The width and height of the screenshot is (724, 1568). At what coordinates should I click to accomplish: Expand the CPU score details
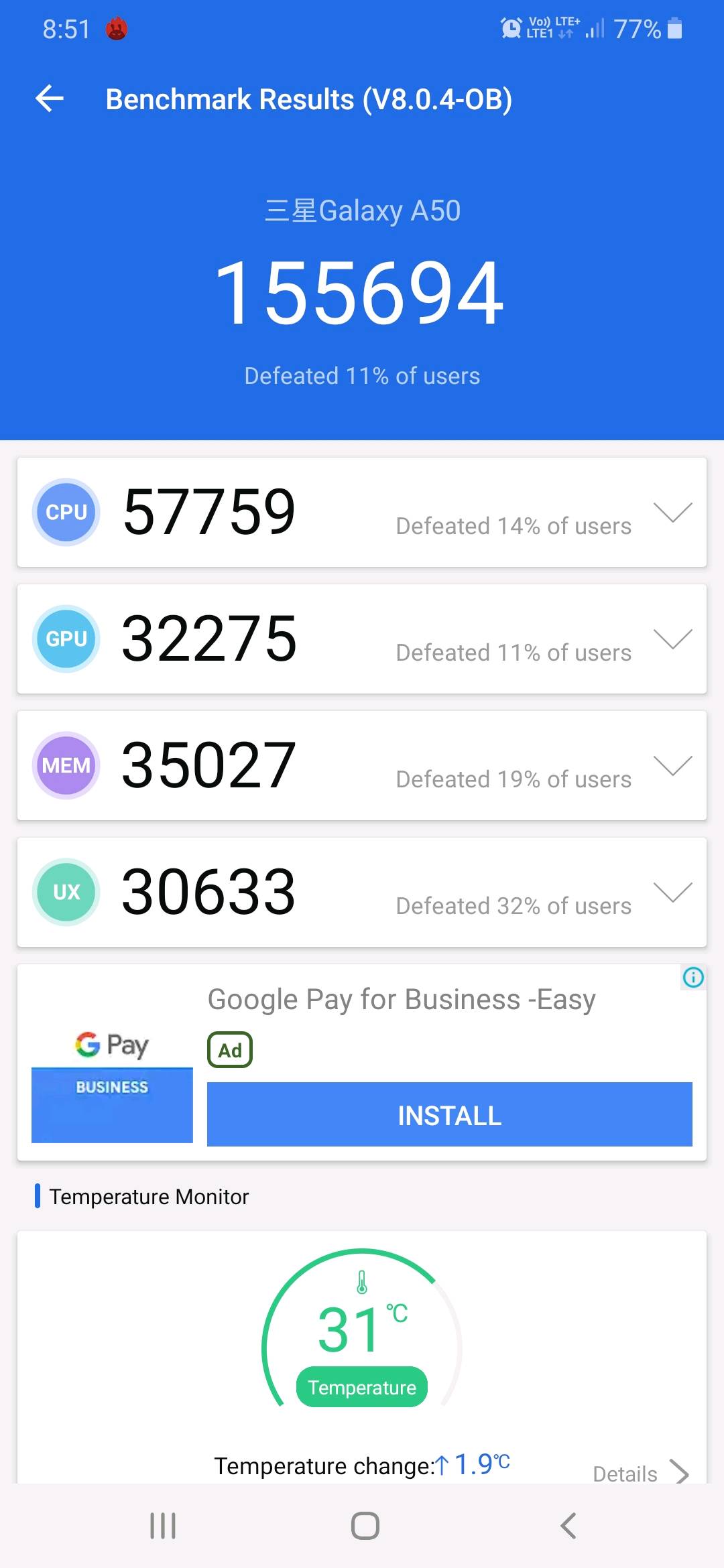[672, 513]
